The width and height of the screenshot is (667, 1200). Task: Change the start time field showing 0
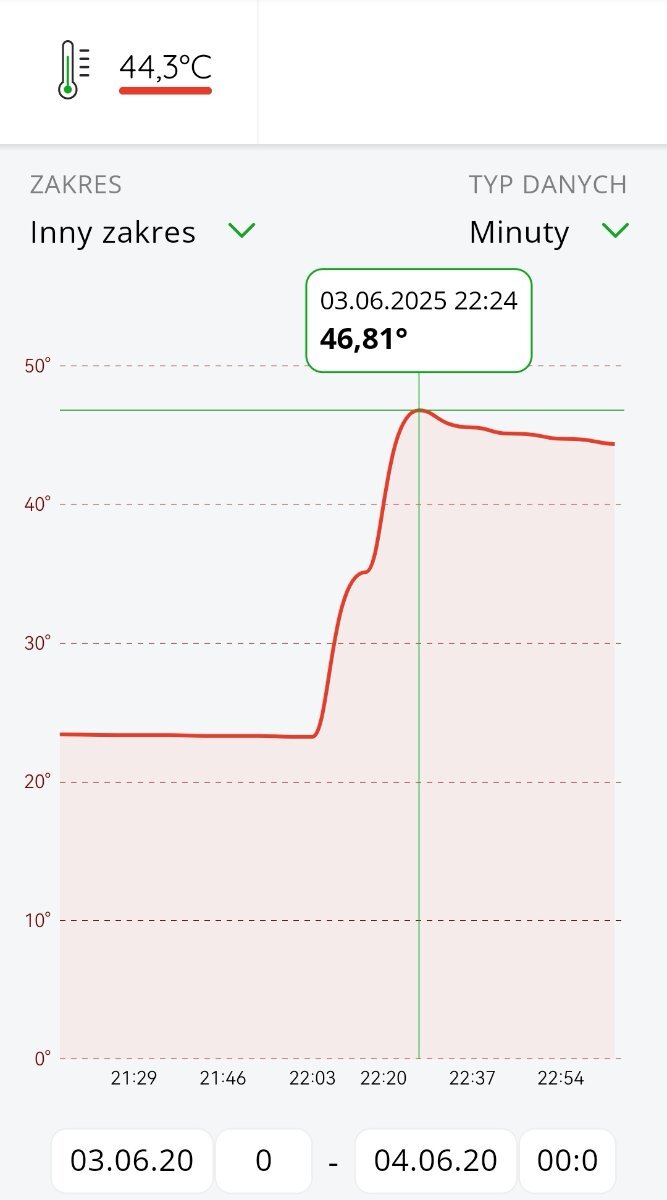pos(264,1161)
